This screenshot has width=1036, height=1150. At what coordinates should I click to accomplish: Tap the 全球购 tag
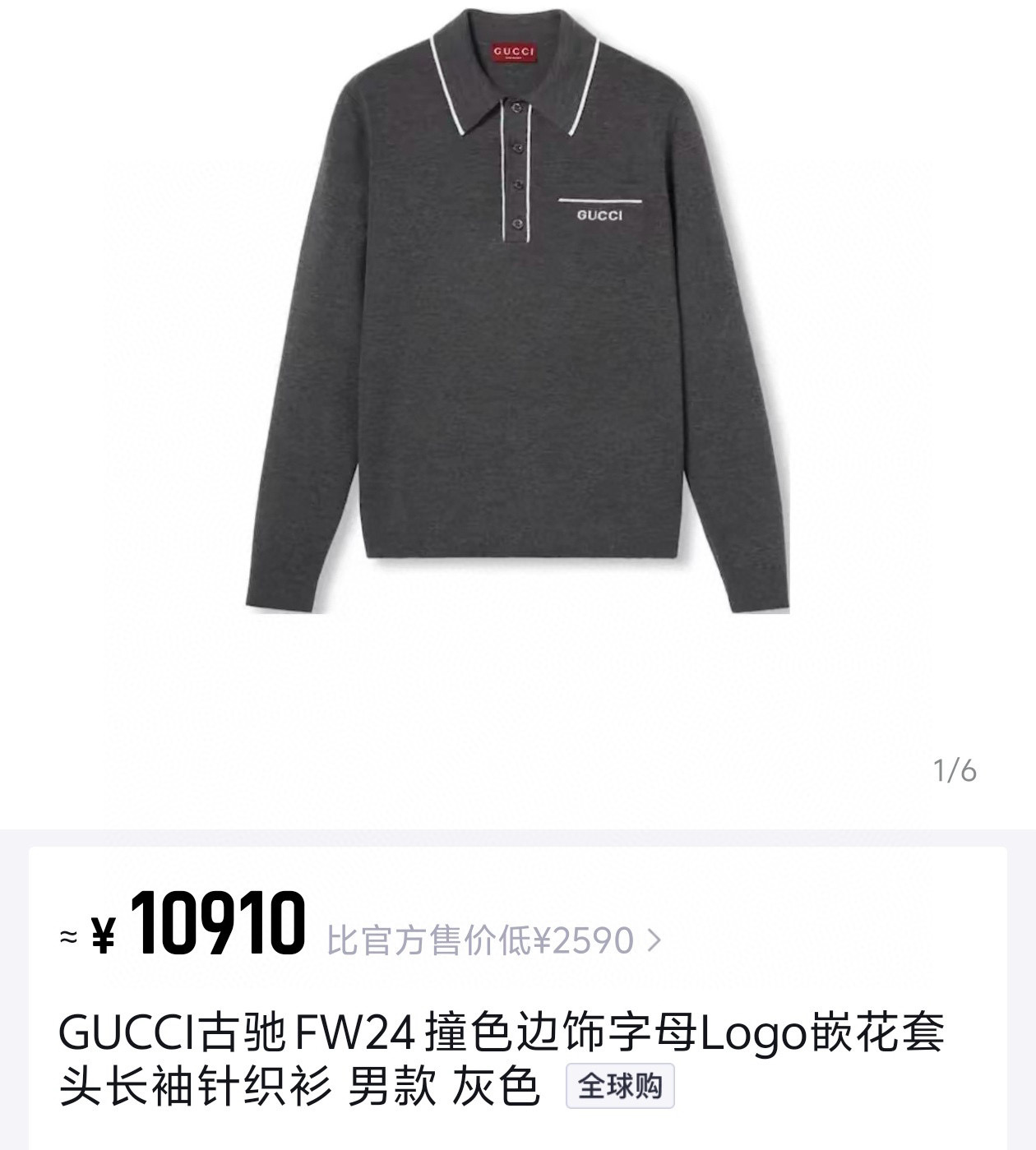click(620, 1086)
